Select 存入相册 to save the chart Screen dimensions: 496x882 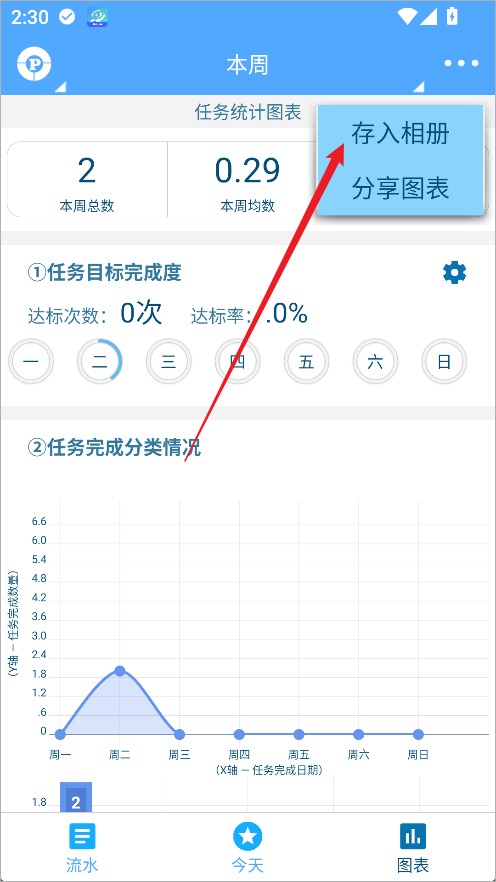(x=400, y=134)
